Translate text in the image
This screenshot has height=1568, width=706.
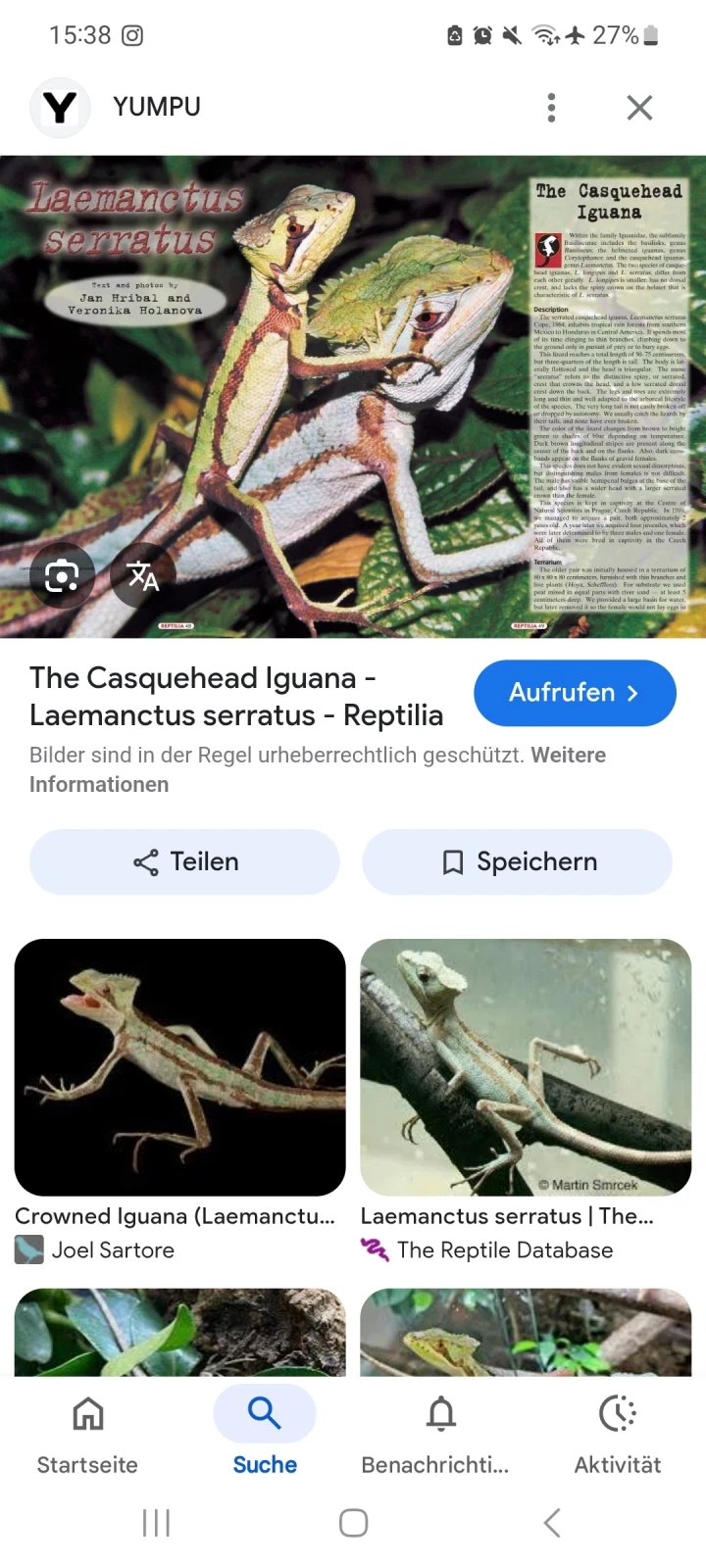[x=142, y=575]
